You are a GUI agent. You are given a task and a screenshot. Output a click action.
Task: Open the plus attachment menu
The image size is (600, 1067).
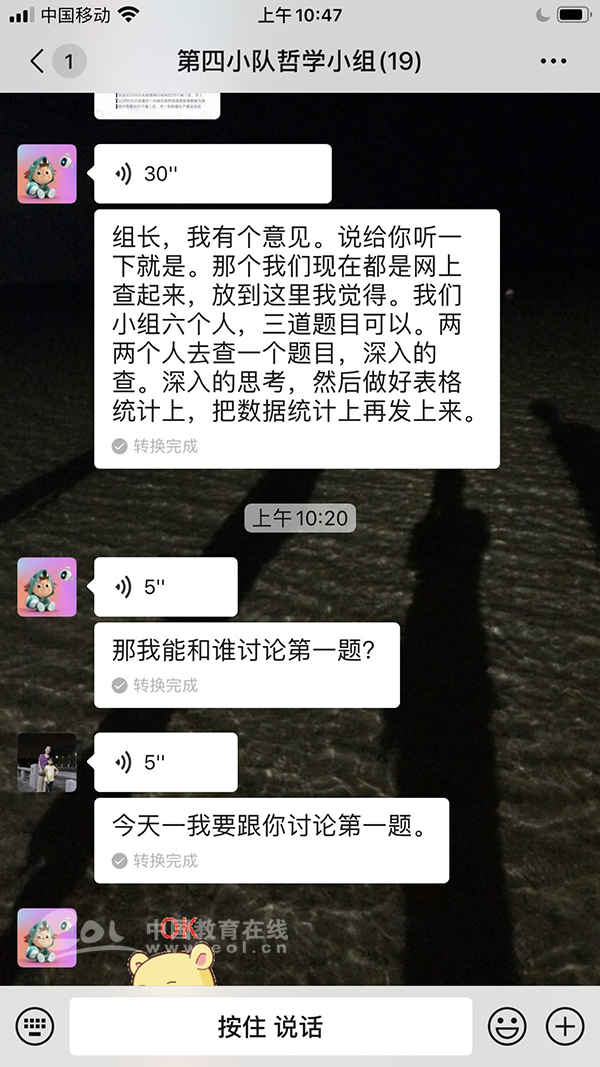(x=565, y=1026)
